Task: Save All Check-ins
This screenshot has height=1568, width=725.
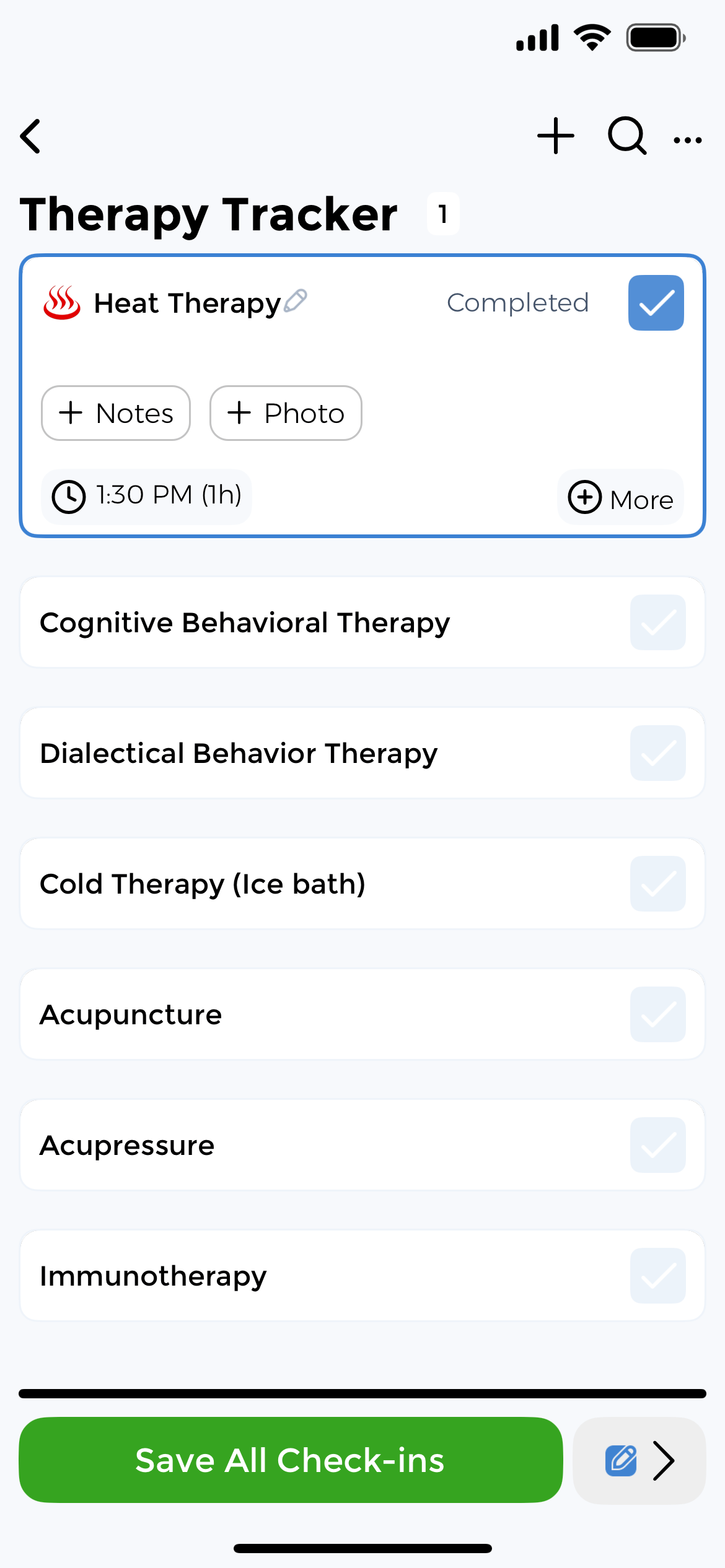Action: point(291,1460)
